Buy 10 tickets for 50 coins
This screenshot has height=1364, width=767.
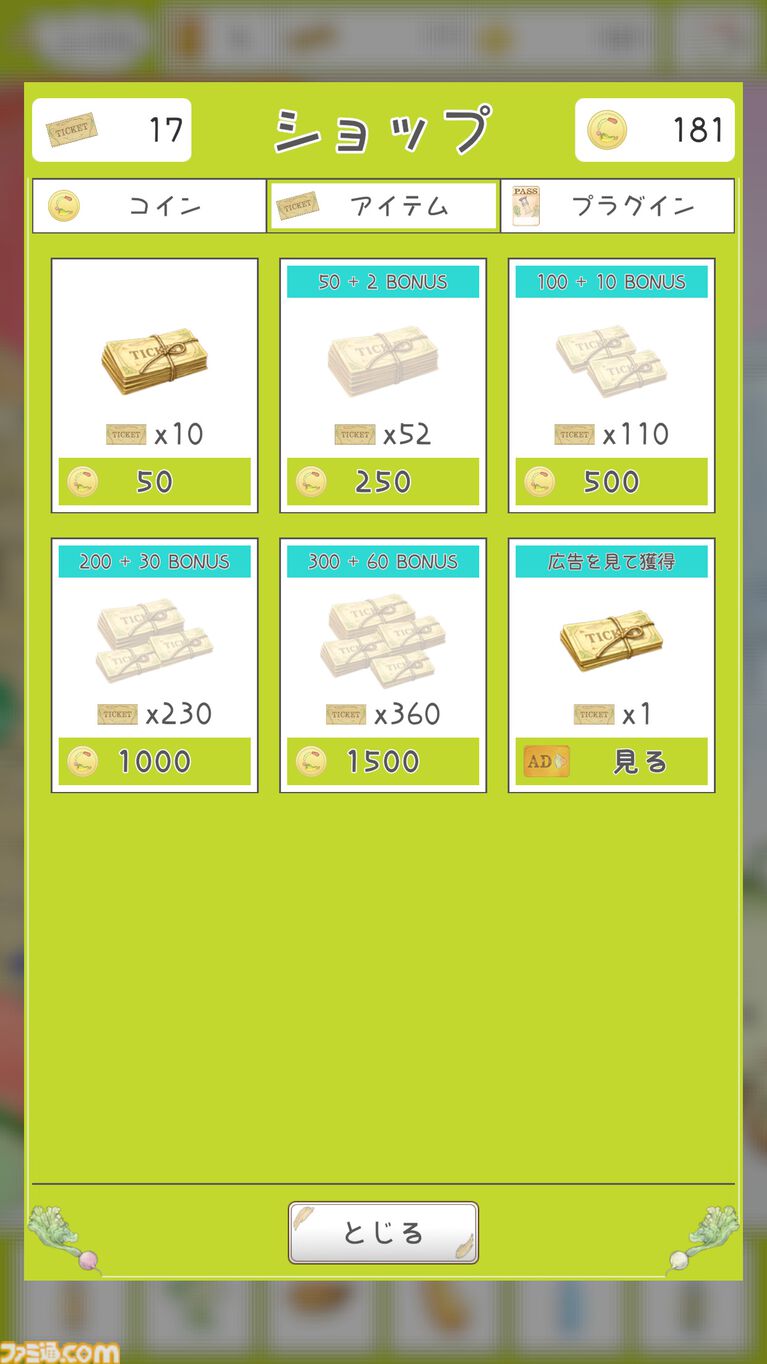coord(155,482)
